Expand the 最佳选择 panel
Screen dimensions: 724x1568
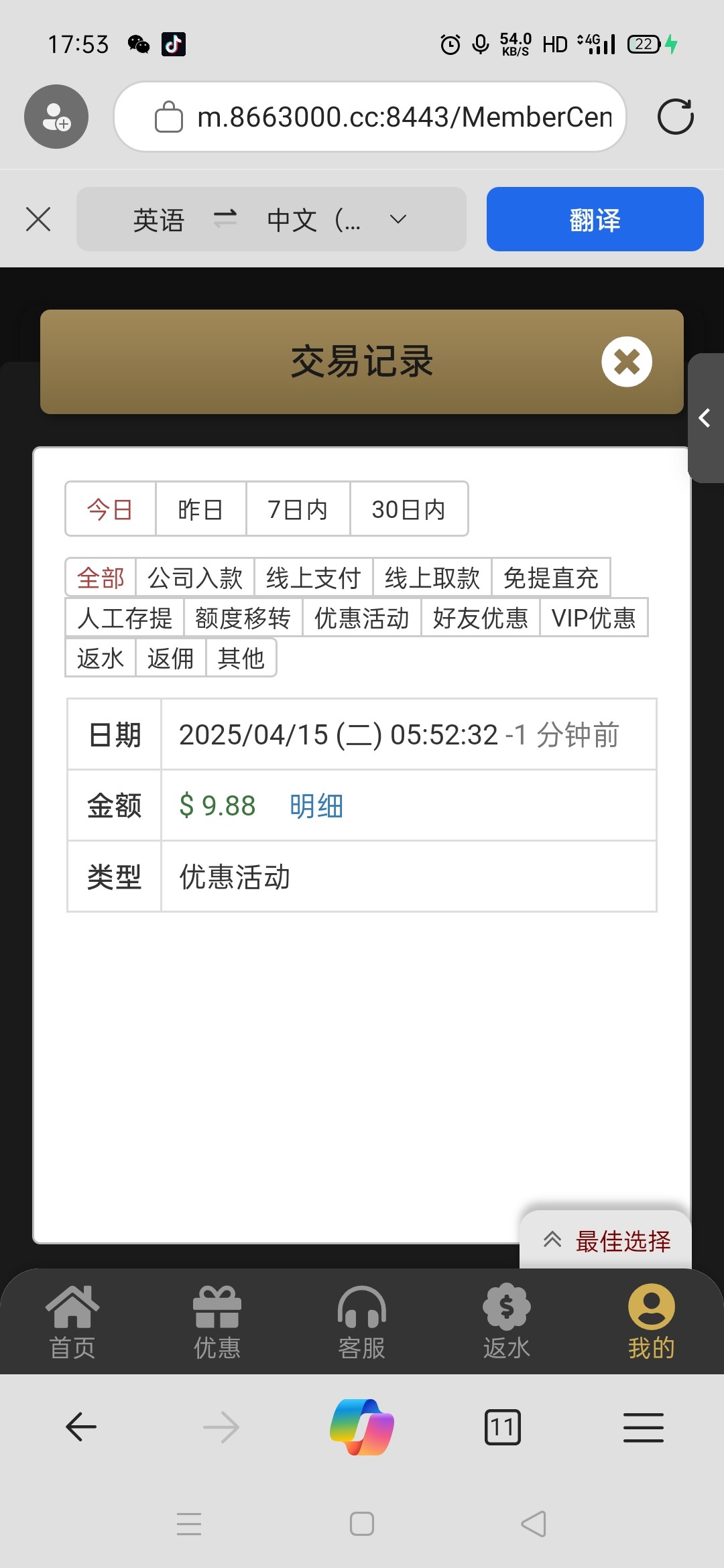tap(606, 1241)
